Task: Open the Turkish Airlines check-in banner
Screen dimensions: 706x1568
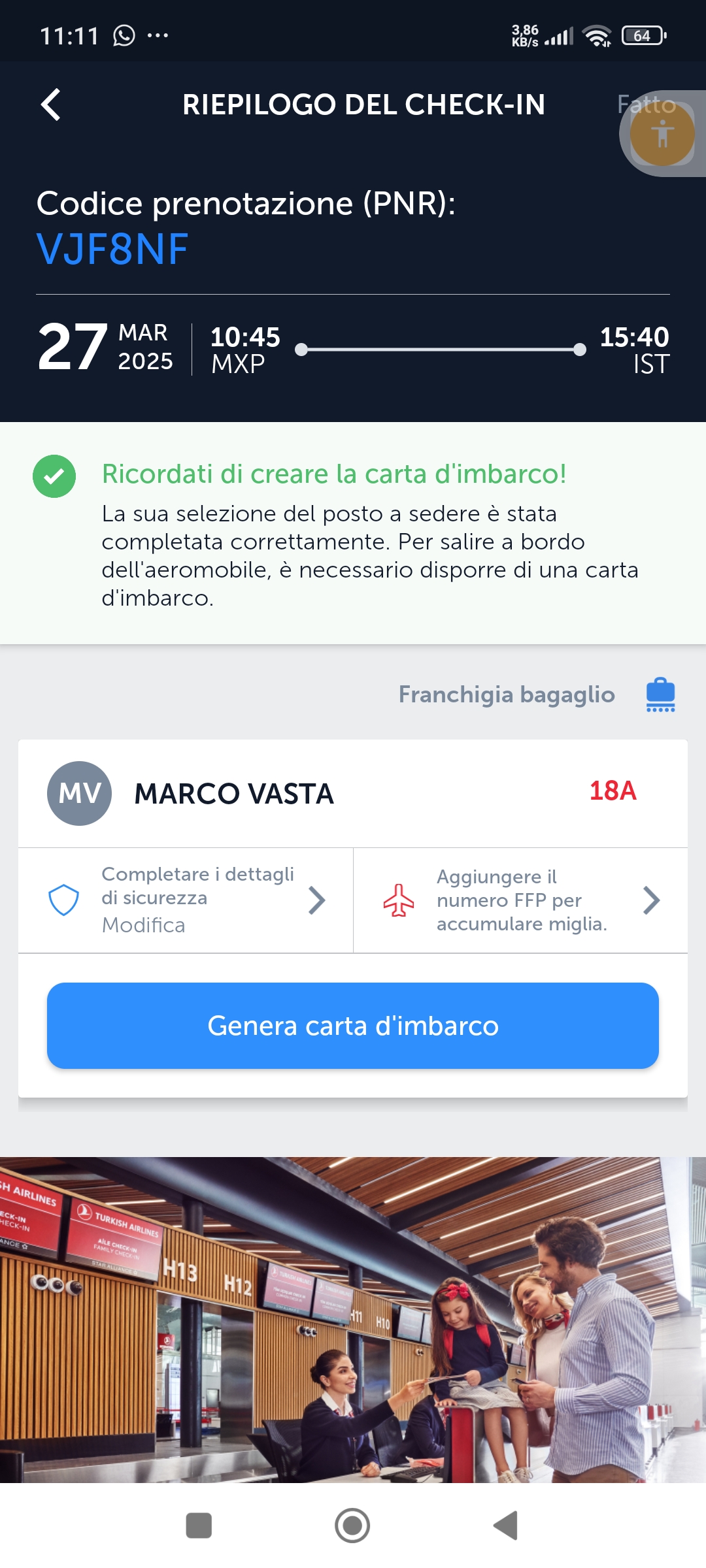Action: click(353, 1320)
